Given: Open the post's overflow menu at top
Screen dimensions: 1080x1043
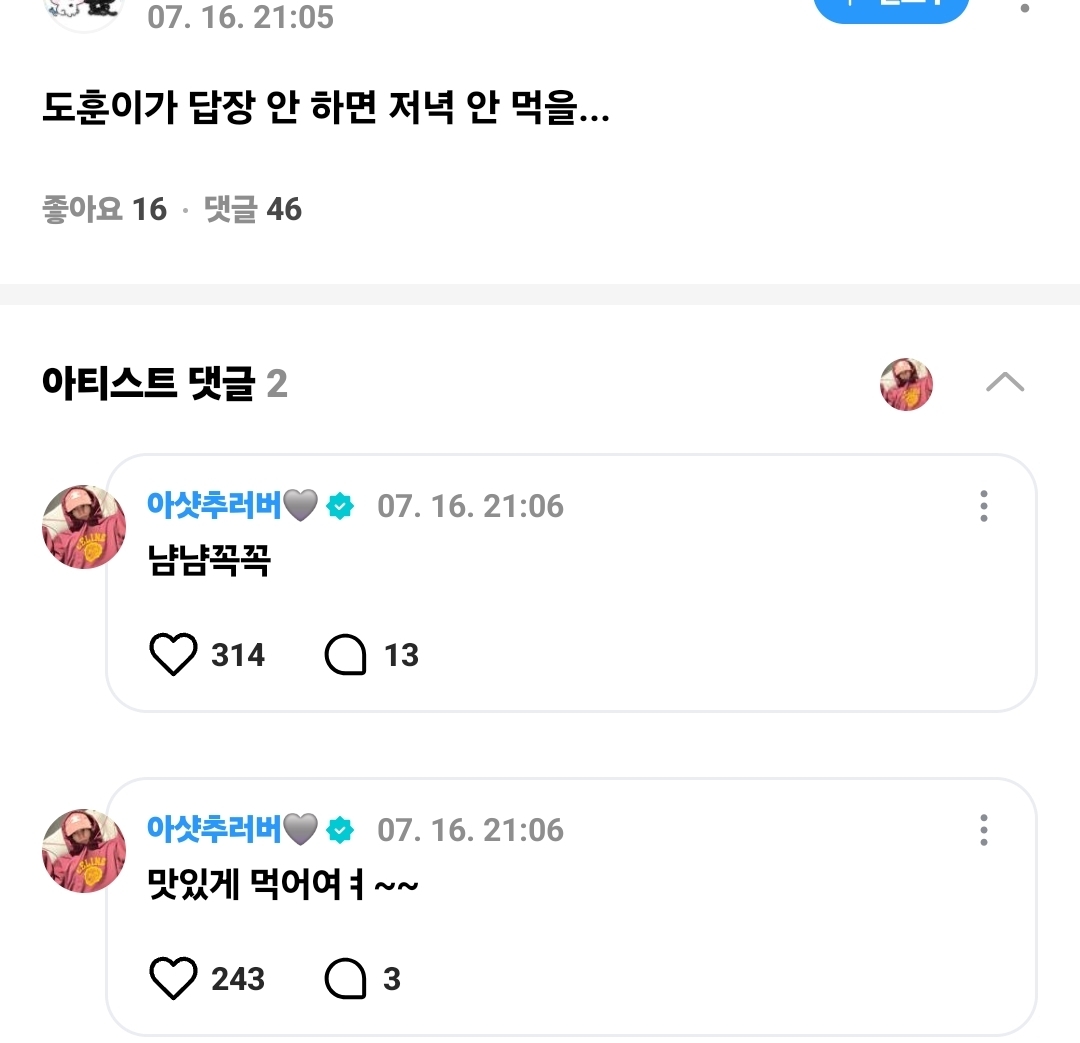Looking at the screenshot, I should (1024, 8).
